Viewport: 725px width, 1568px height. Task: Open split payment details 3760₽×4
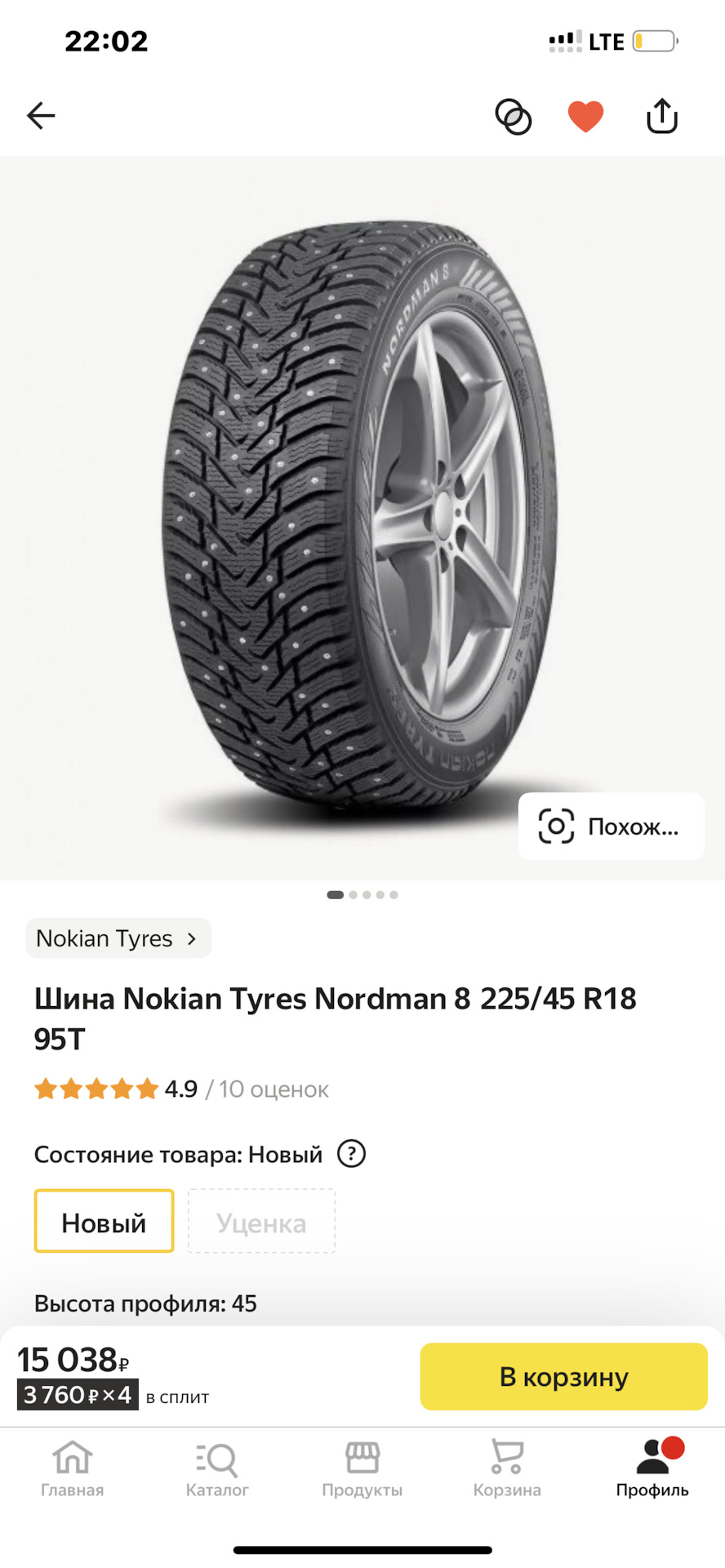pyautogui.click(x=78, y=1394)
